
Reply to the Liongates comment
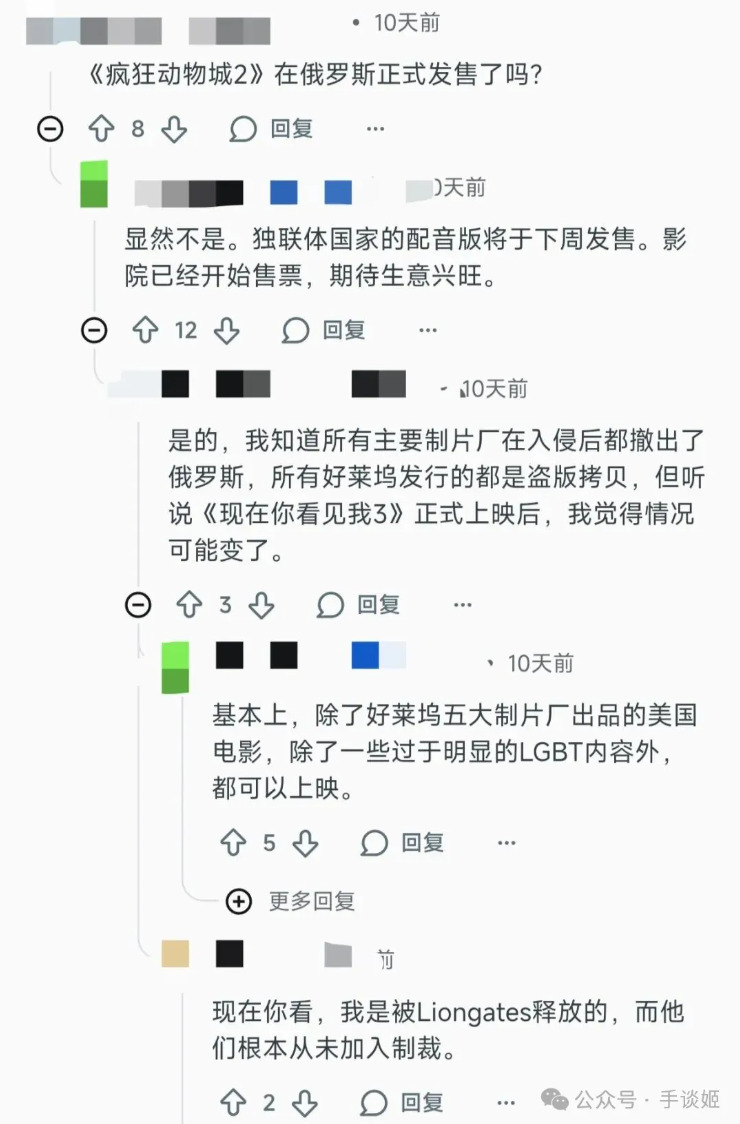[402, 1103]
